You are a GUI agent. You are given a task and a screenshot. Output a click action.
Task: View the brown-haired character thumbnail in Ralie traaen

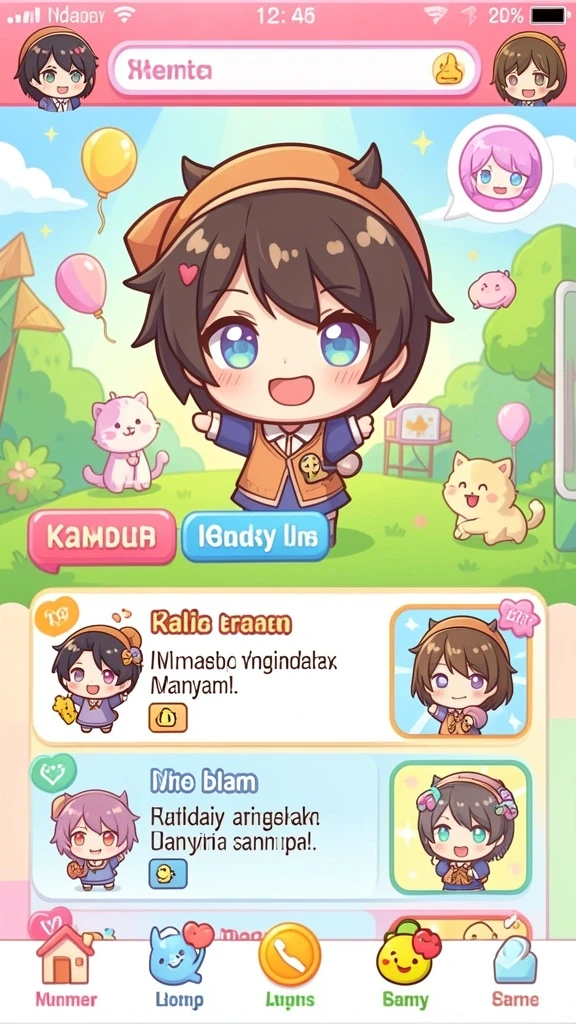point(460,671)
